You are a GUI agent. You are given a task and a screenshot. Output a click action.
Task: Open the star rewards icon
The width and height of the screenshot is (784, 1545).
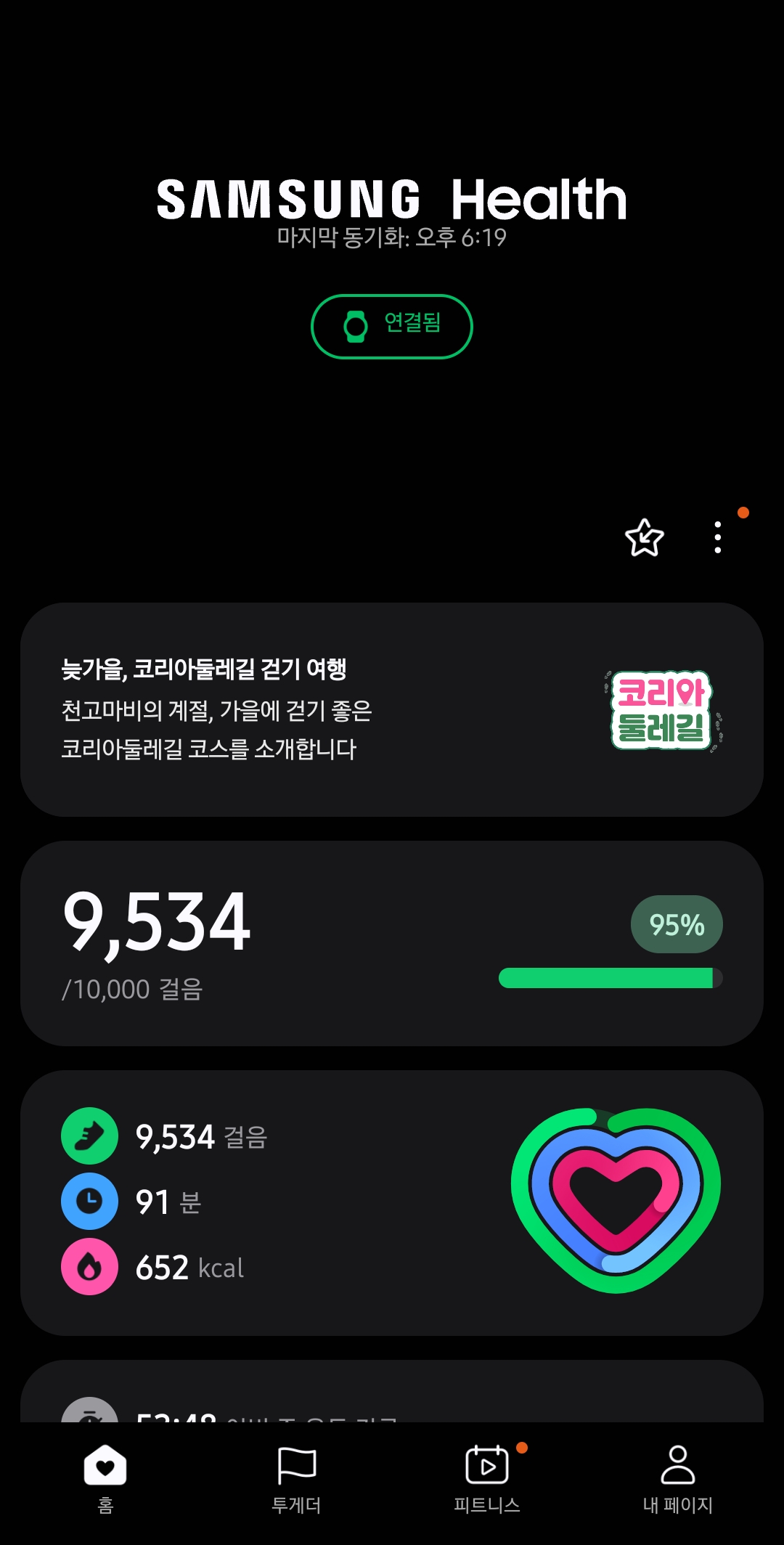644,538
